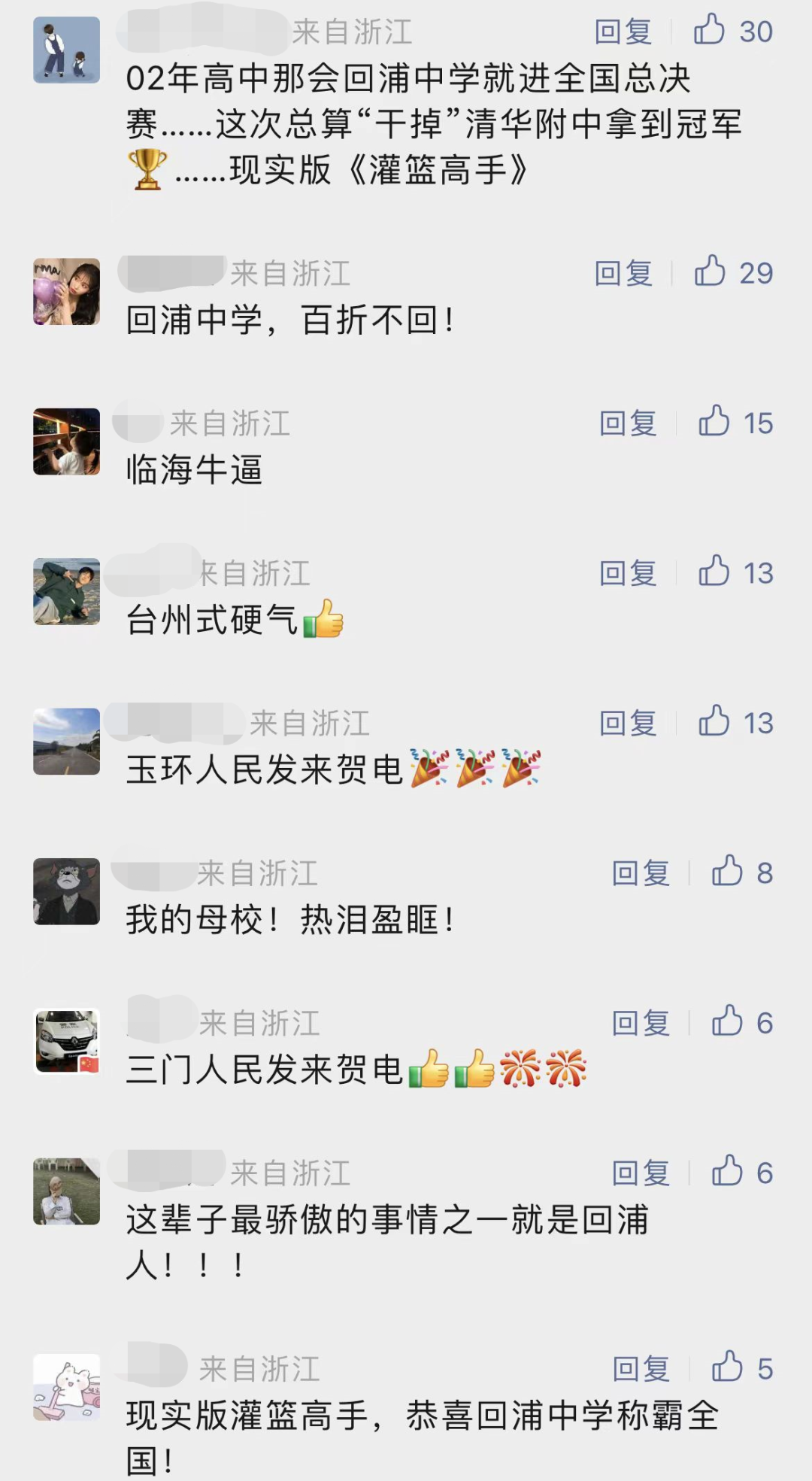Reply to the 回浦中学，百折不回 comment
The height and width of the screenshot is (1481, 812).
click(623, 273)
